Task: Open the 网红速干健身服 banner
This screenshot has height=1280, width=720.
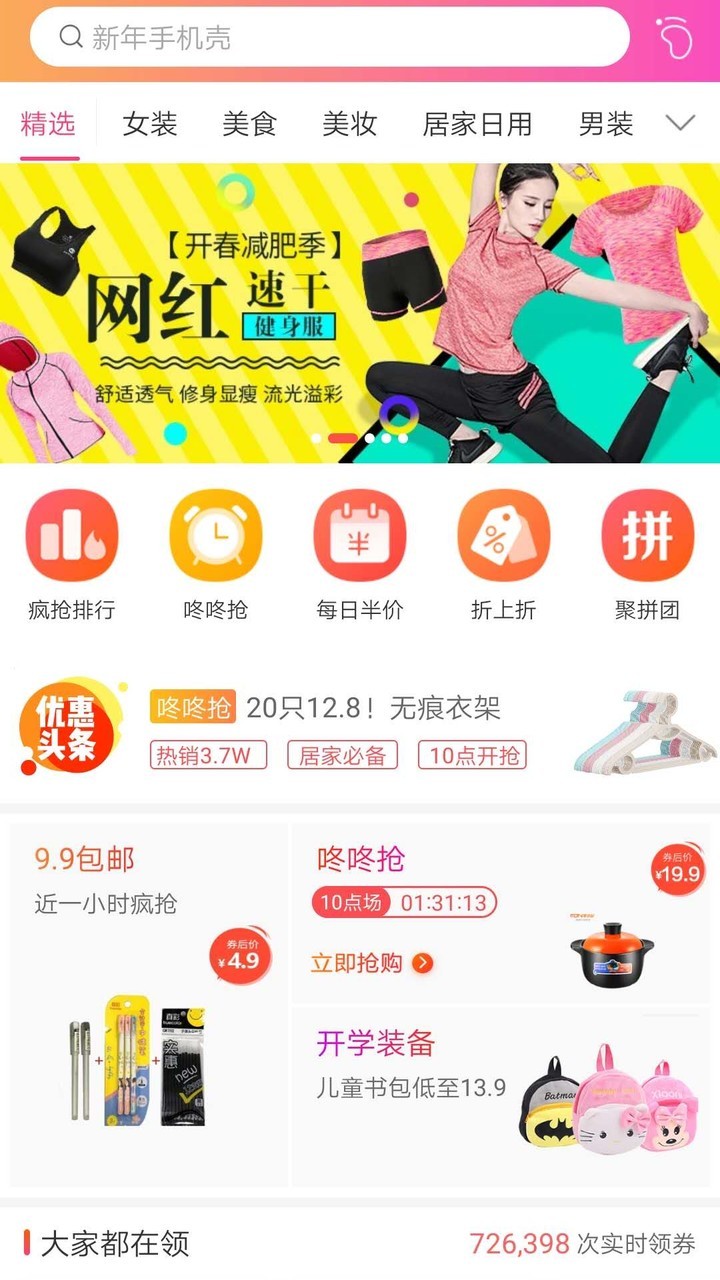Action: pos(360,312)
